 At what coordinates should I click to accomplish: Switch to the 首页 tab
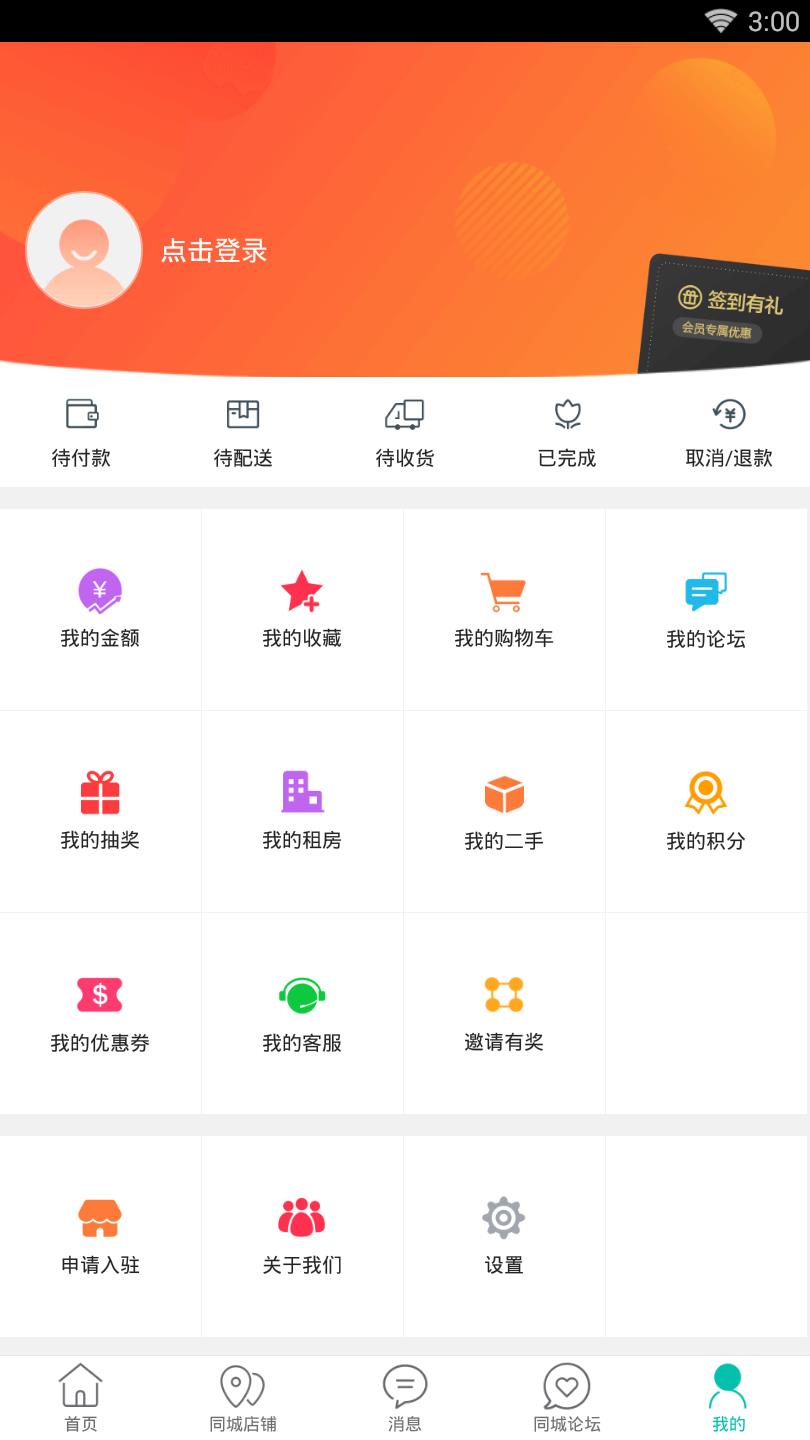point(81,1398)
